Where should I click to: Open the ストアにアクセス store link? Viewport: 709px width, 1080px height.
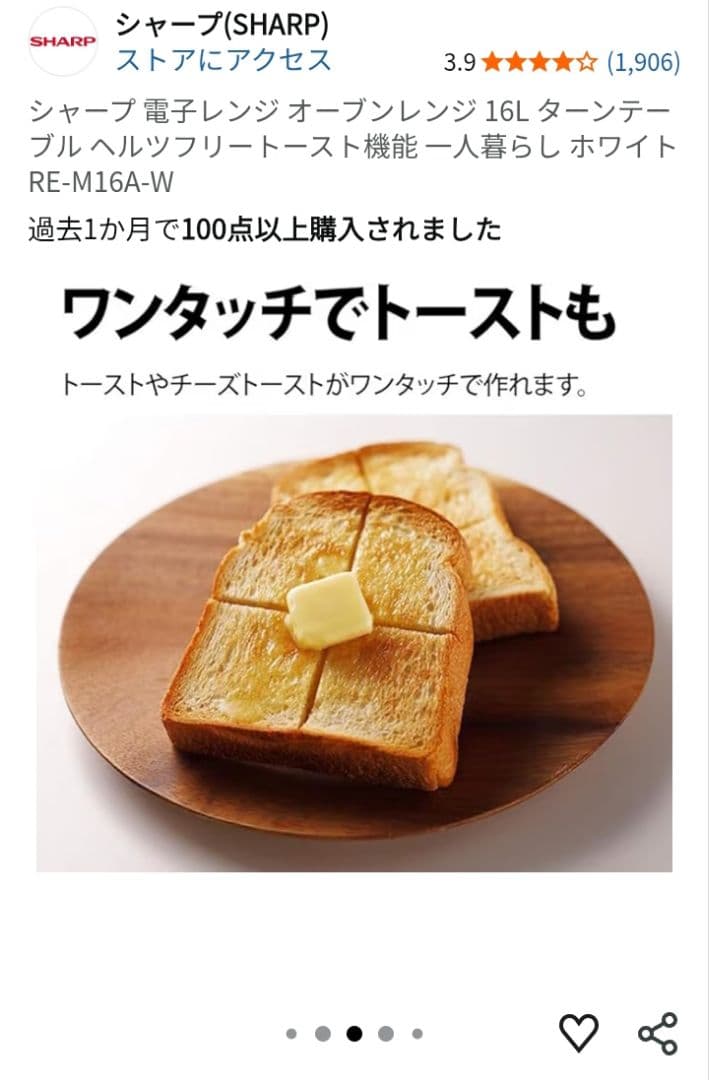pyautogui.click(x=223, y=60)
